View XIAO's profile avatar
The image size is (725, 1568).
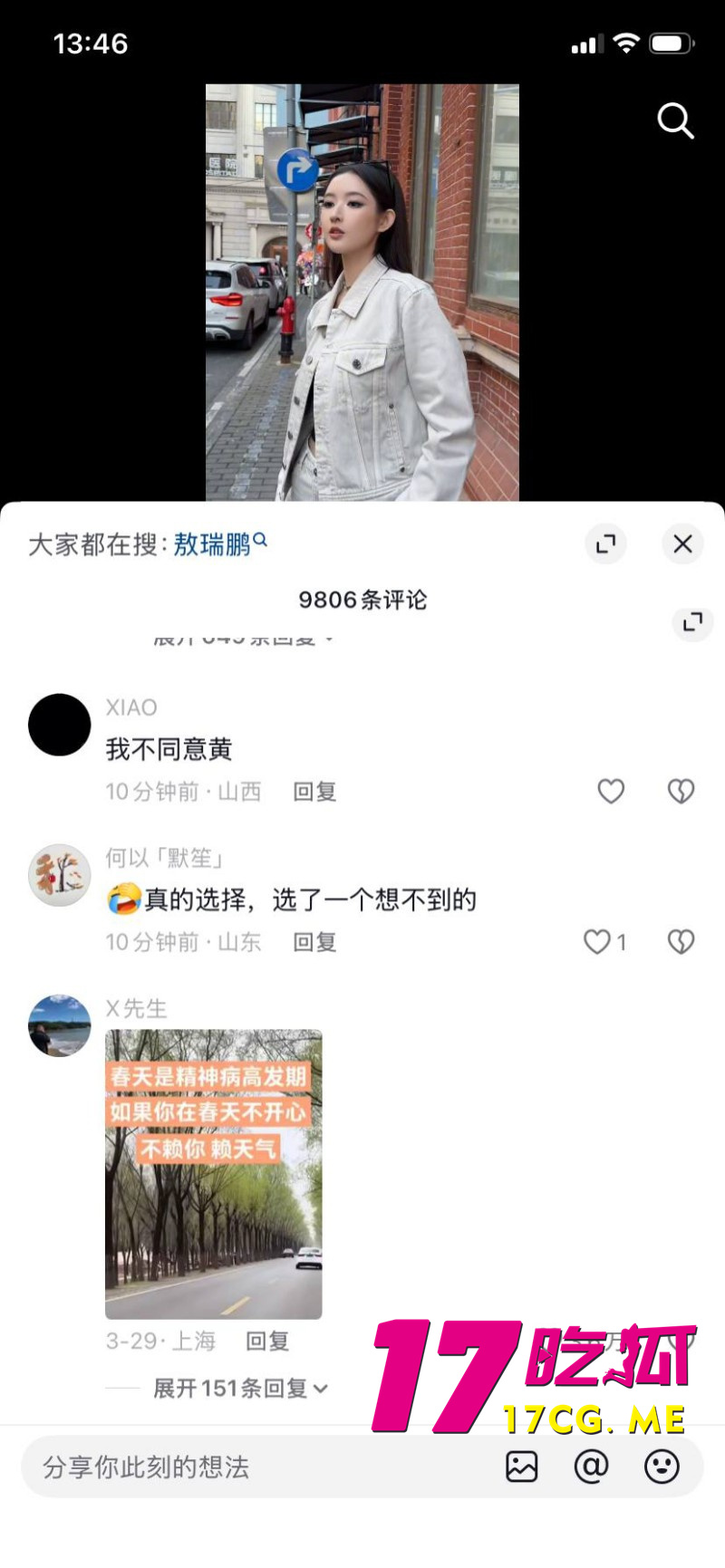[59, 725]
